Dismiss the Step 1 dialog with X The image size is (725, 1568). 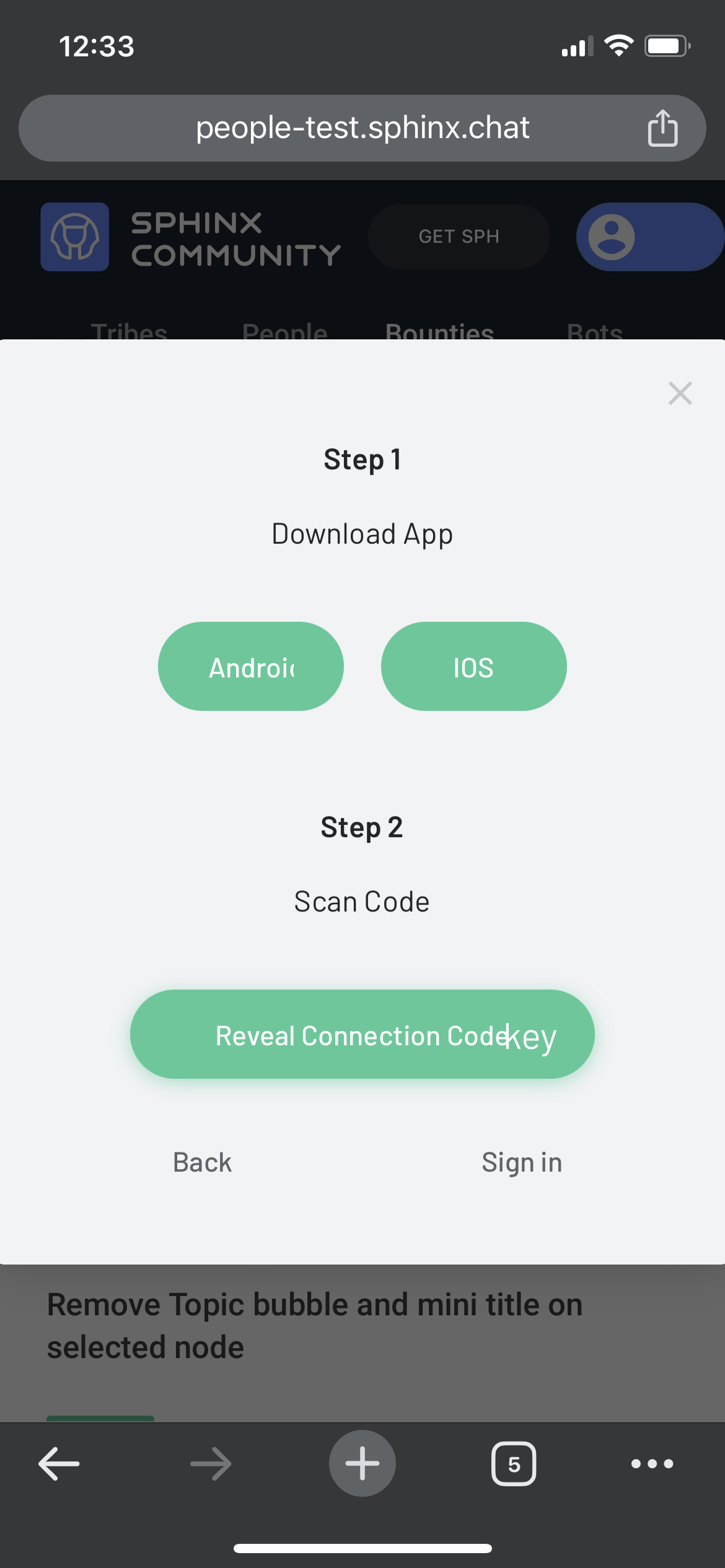680,393
